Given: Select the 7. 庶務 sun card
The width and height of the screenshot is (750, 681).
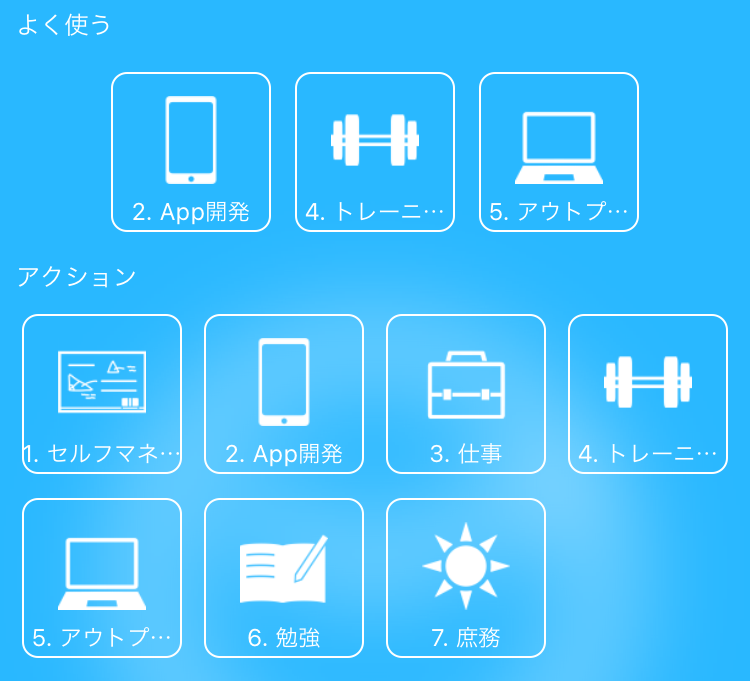Looking at the screenshot, I should coord(466,578).
